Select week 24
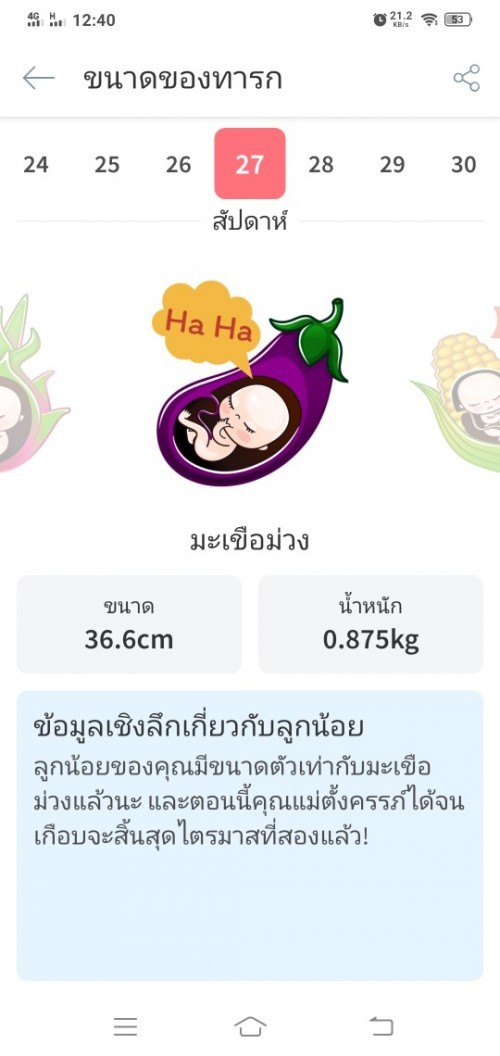Image resolution: width=500 pixels, height=1056 pixels. pyautogui.click(x=36, y=164)
